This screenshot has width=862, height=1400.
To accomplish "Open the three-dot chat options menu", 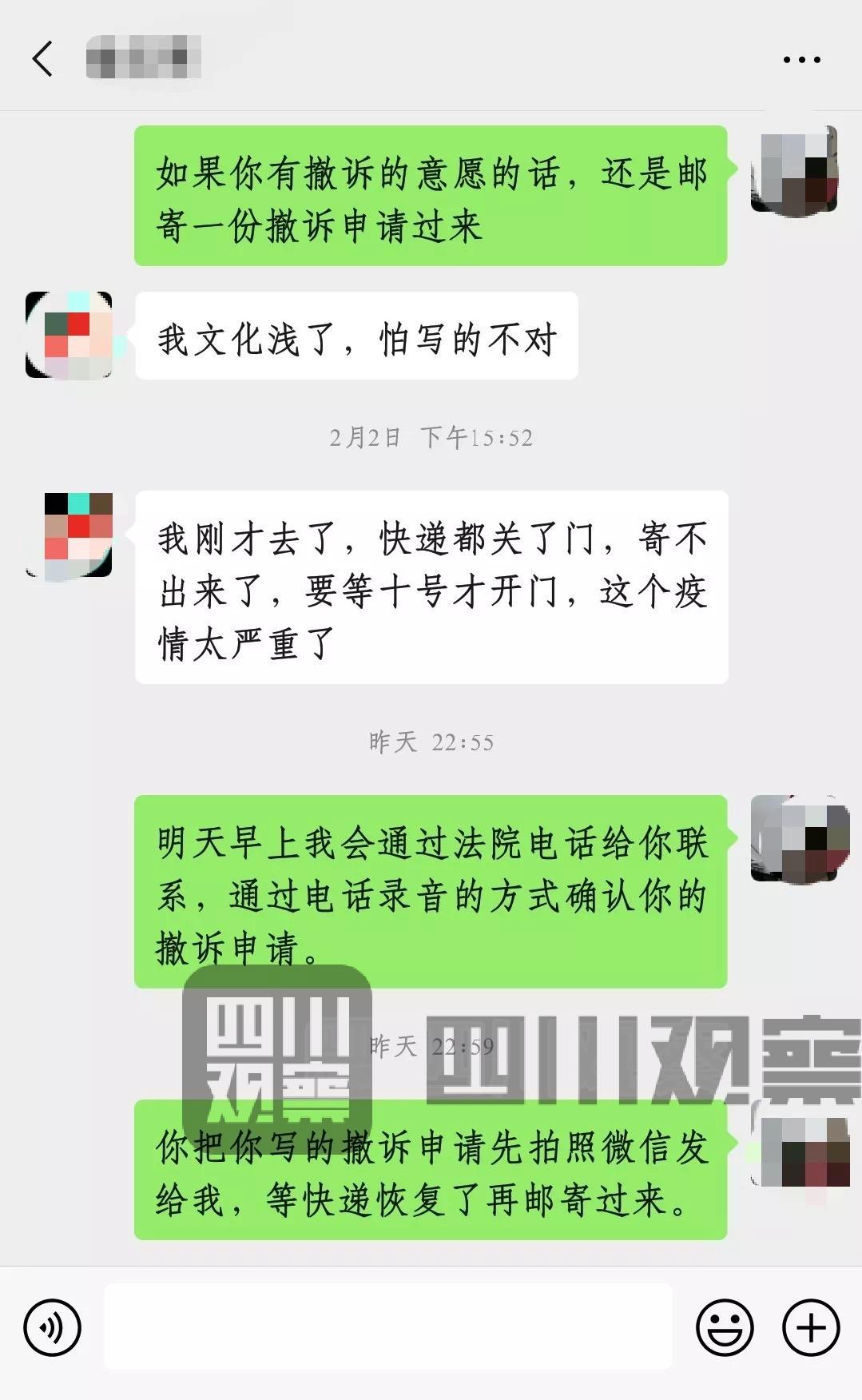I will click(x=801, y=59).
